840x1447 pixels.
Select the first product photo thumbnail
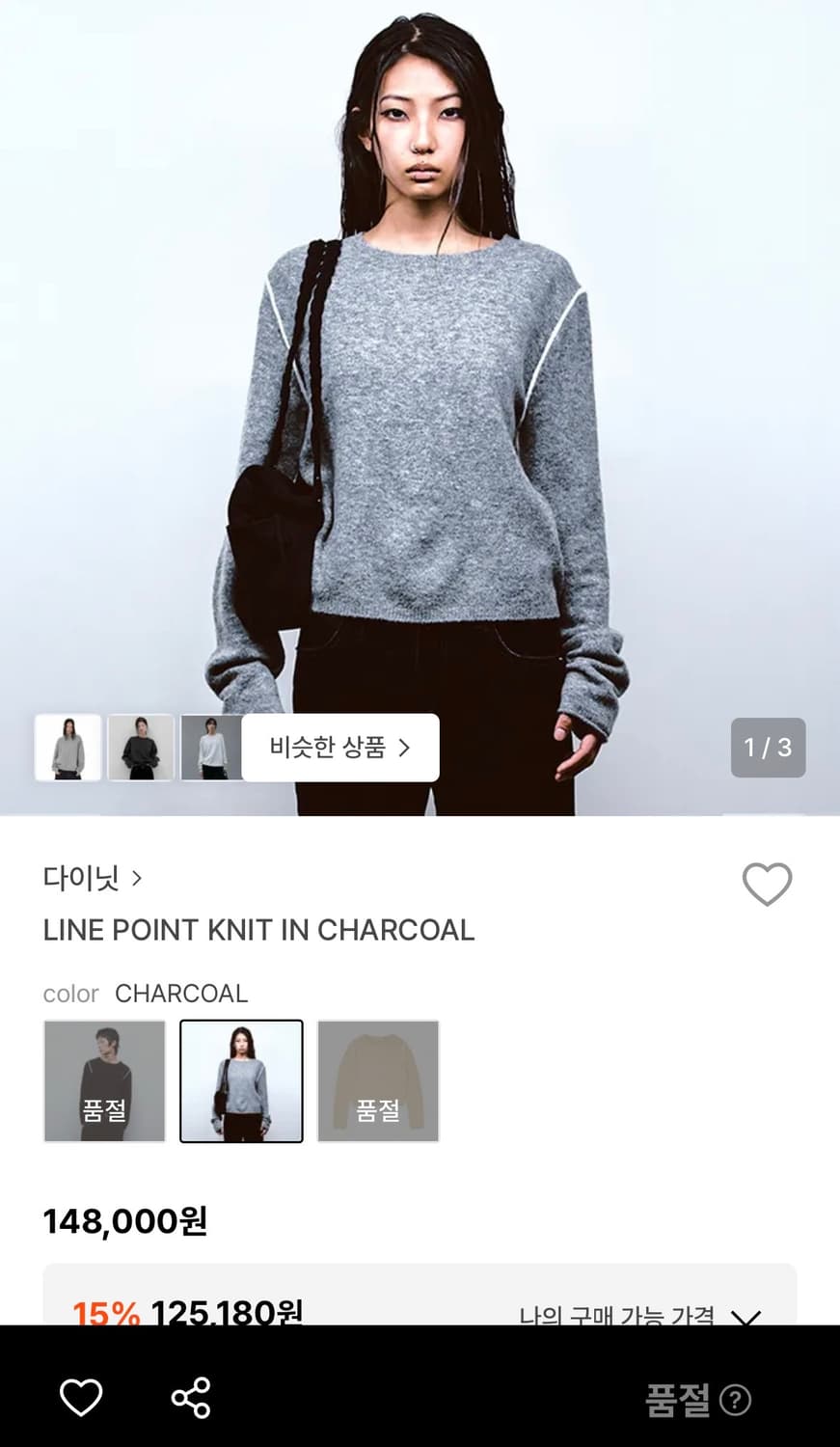coord(68,748)
